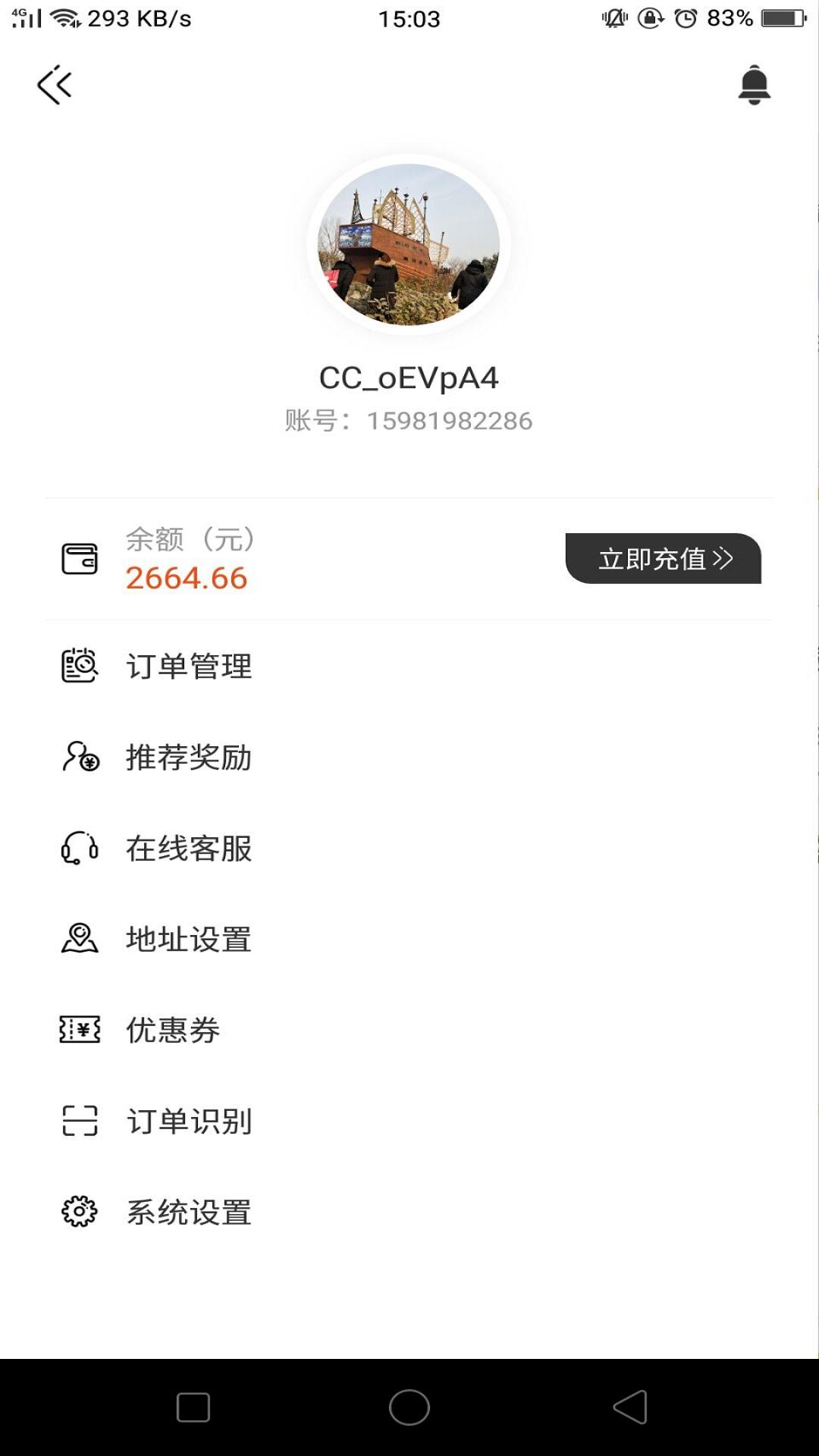Click the 地址设置 location pin icon

[x=78, y=939]
